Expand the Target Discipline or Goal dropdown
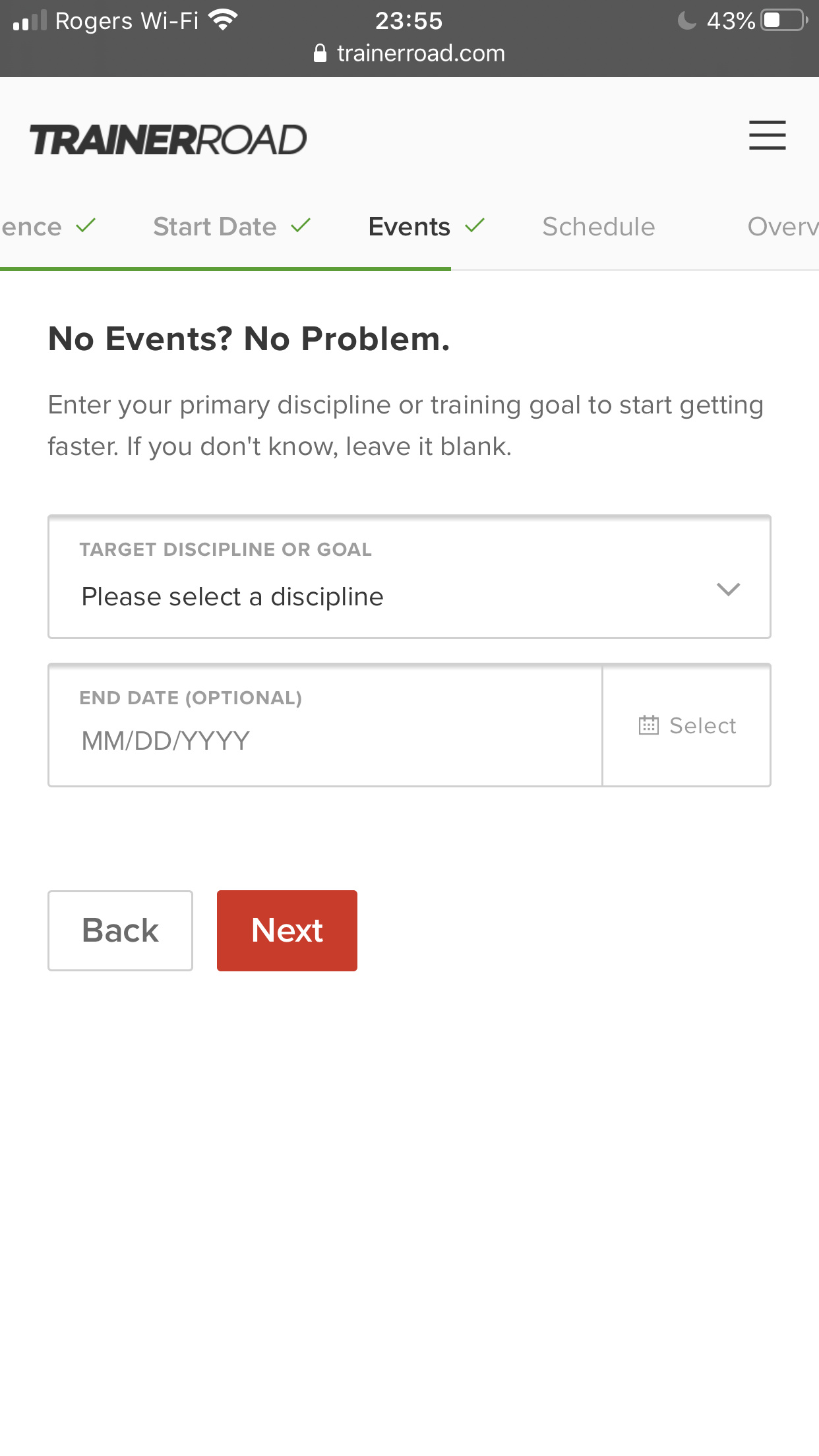The image size is (819, 1456). point(409,577)
